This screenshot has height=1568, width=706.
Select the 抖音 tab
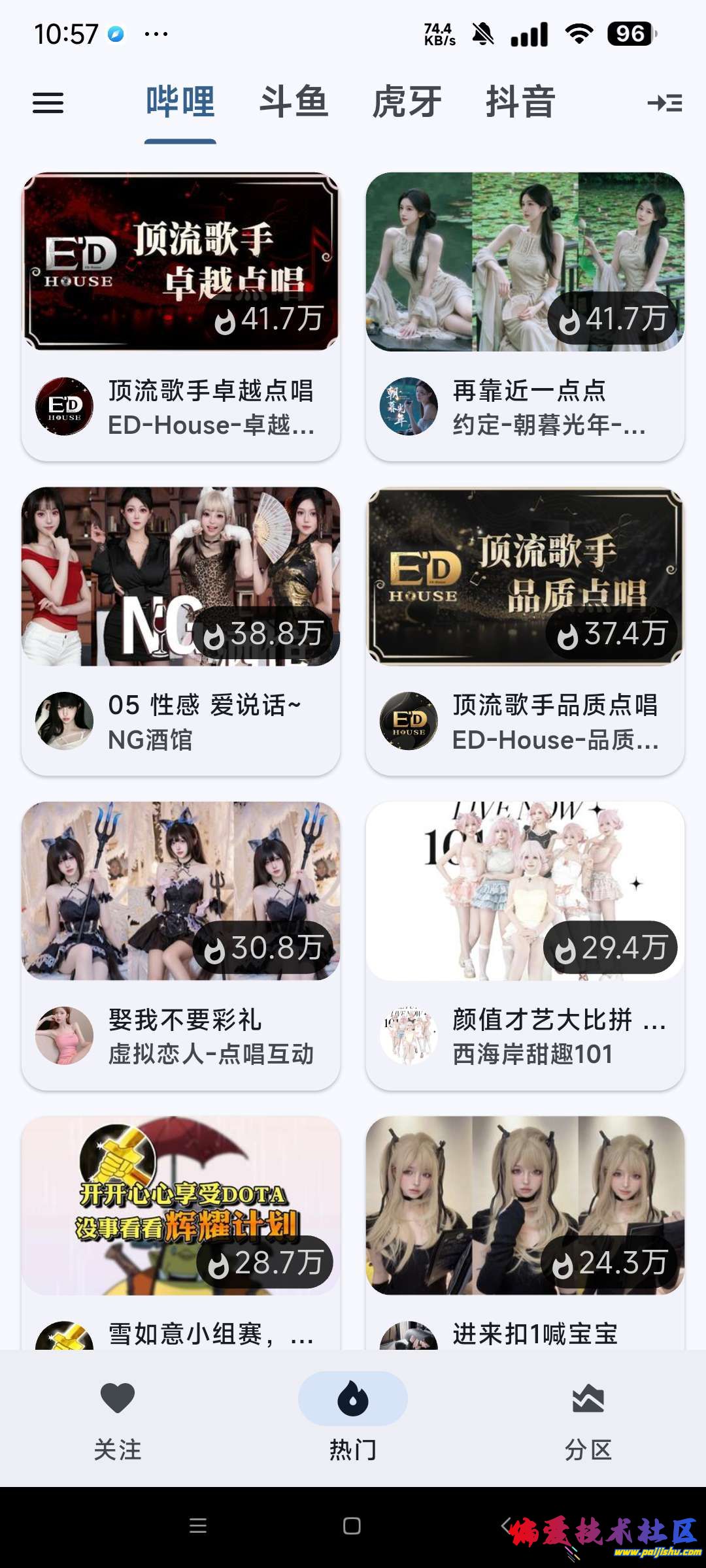click(x=521, y=103)
